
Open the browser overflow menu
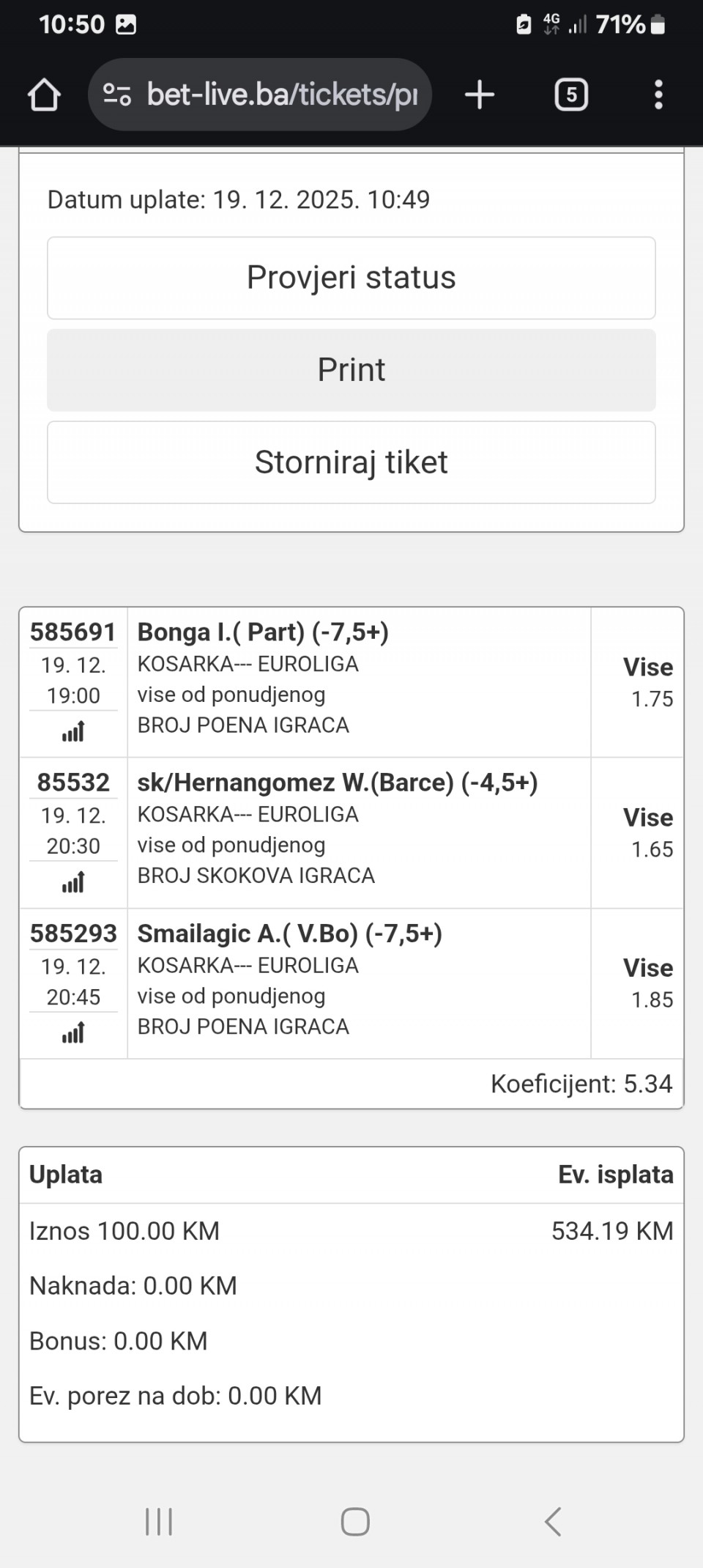point(658,95)
